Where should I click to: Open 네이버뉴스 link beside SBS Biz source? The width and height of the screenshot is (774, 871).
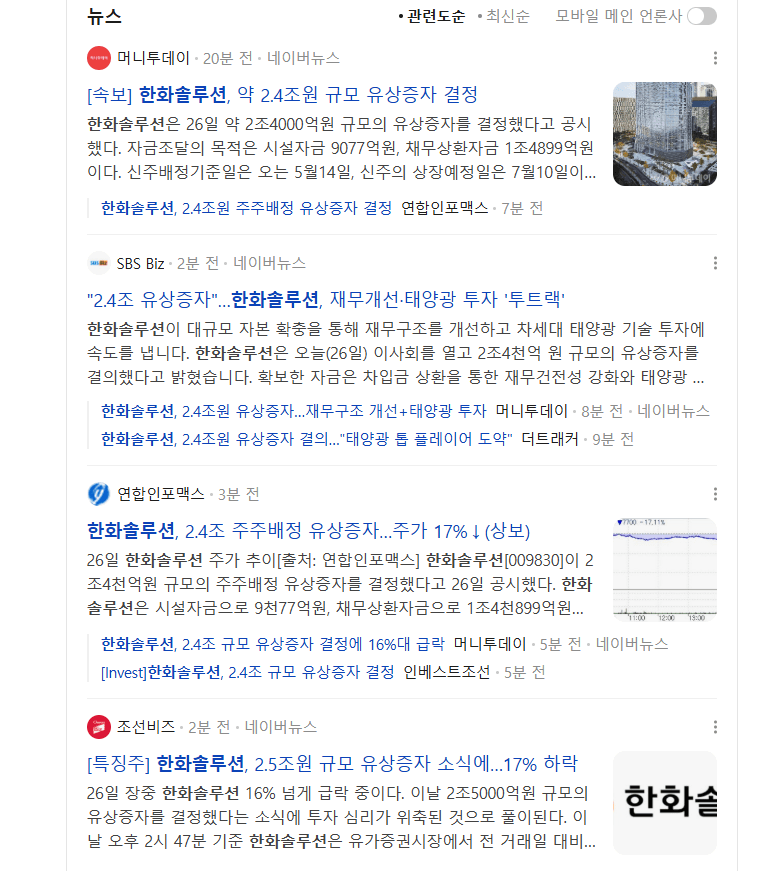(x=270, y=263)
